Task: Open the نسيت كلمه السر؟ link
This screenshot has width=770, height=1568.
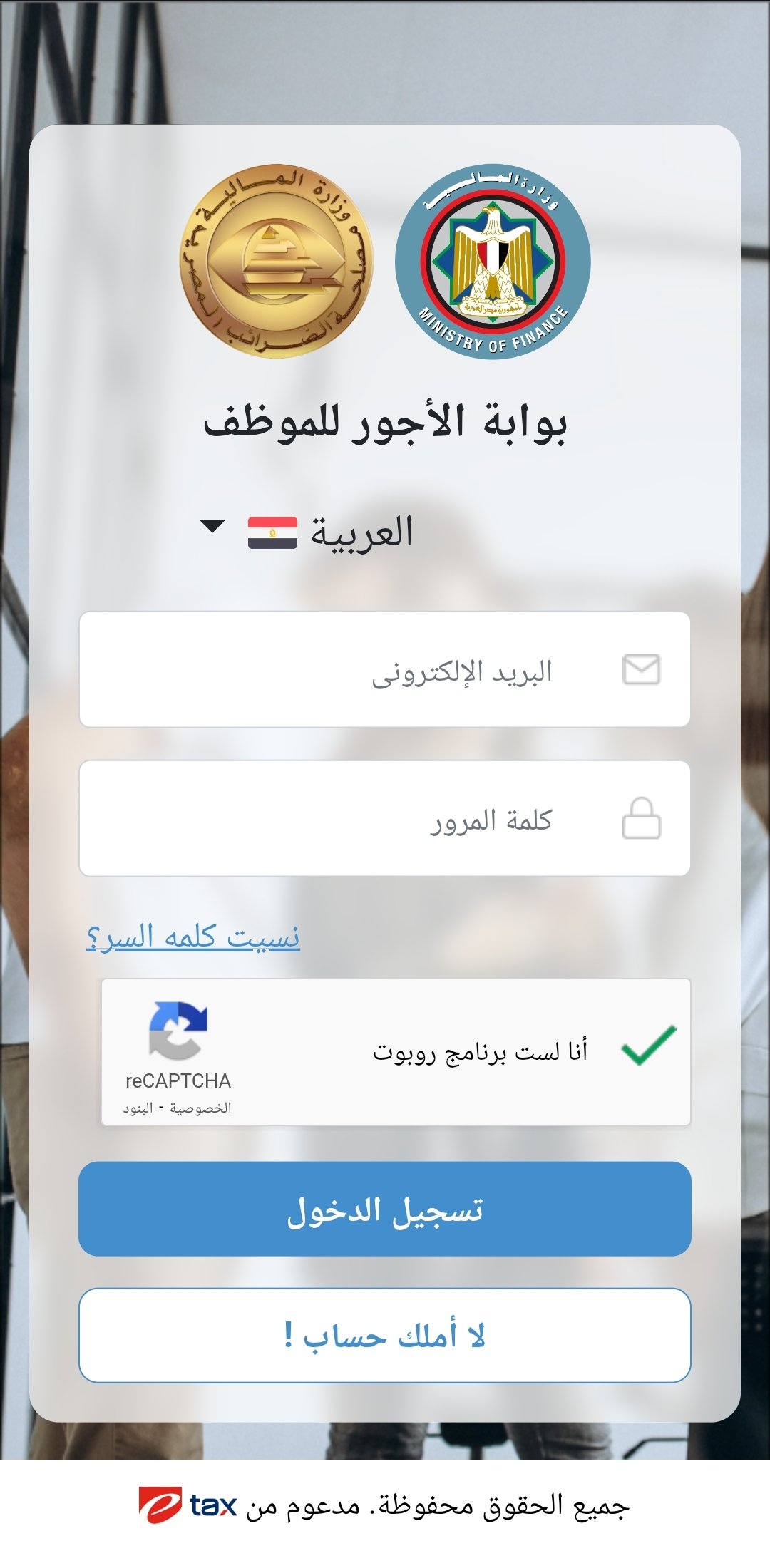Action: coord(193,937)
